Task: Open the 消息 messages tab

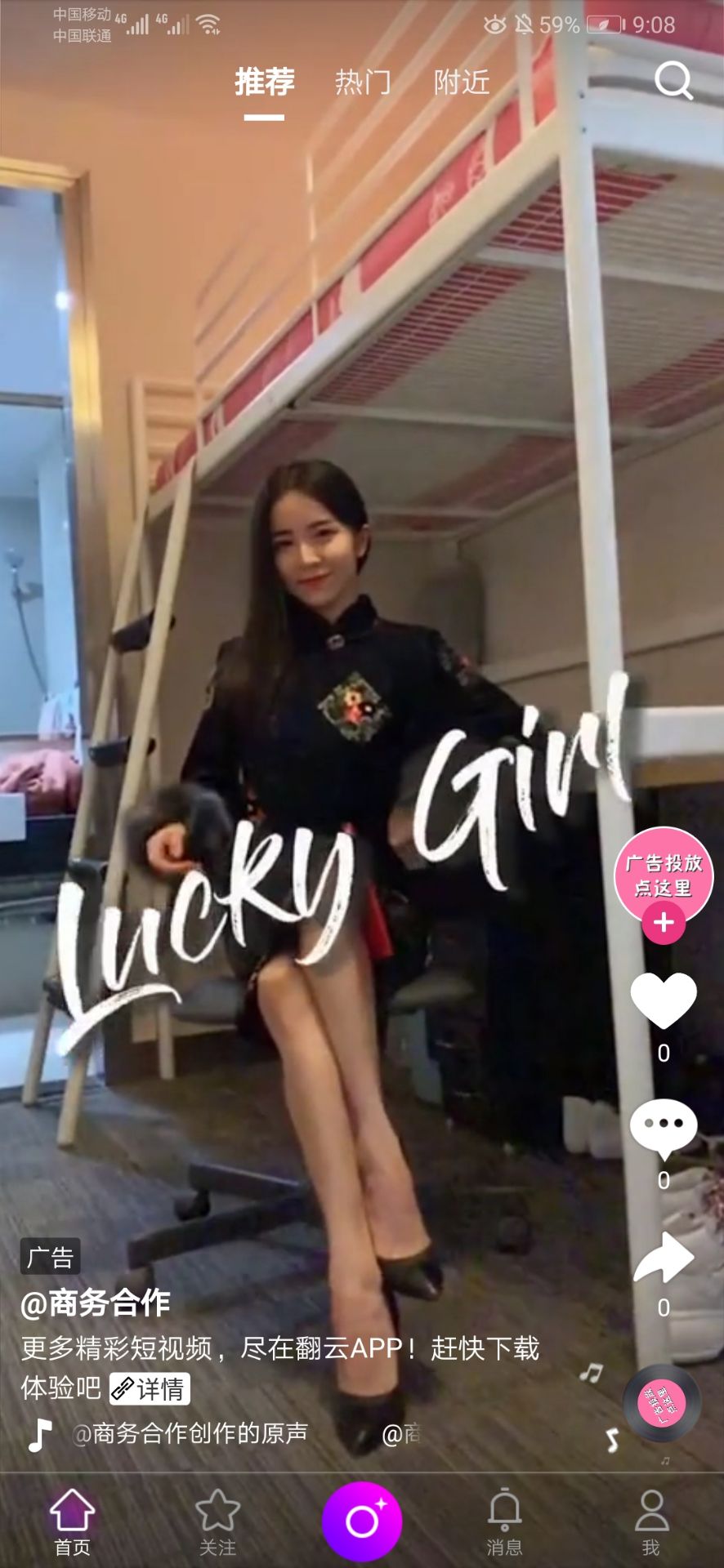Action: tap(505, 1521)
